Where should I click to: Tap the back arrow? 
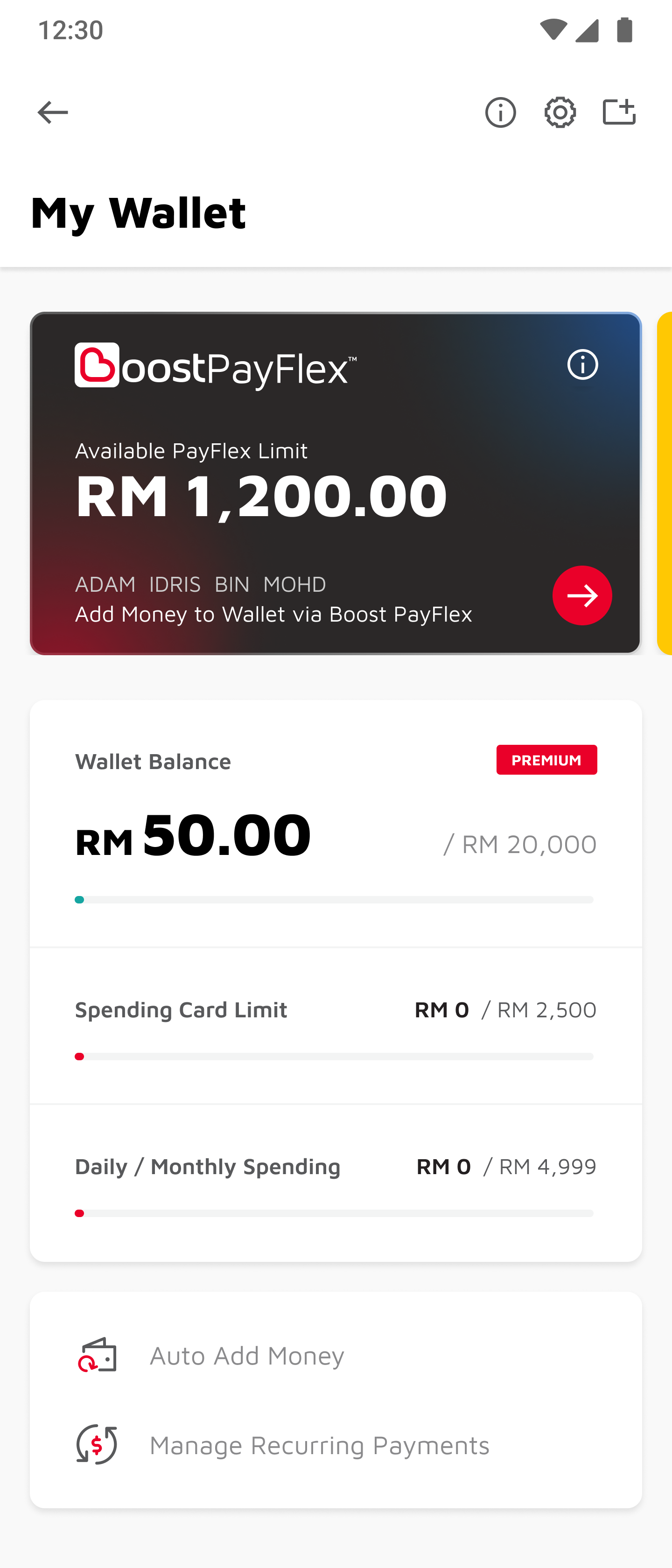53,112
